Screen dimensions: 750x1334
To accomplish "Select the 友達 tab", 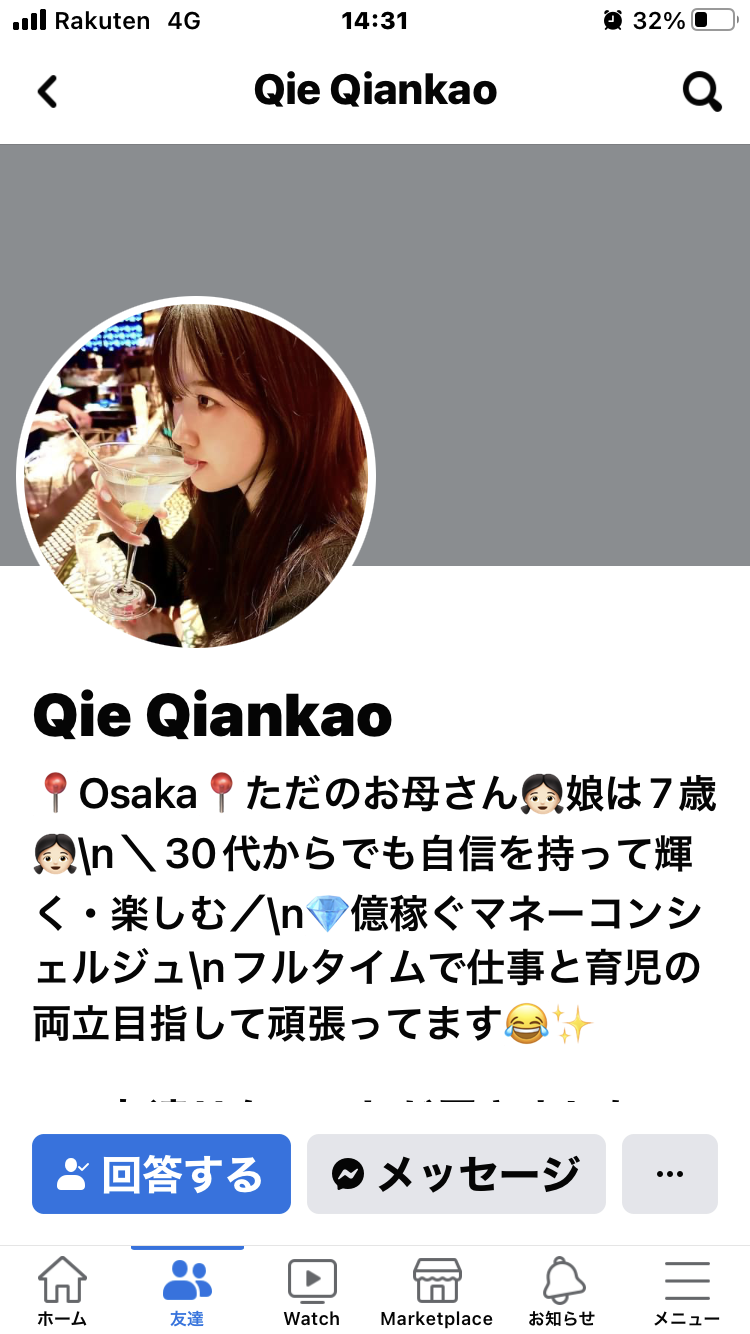I will pos(187,1290).
